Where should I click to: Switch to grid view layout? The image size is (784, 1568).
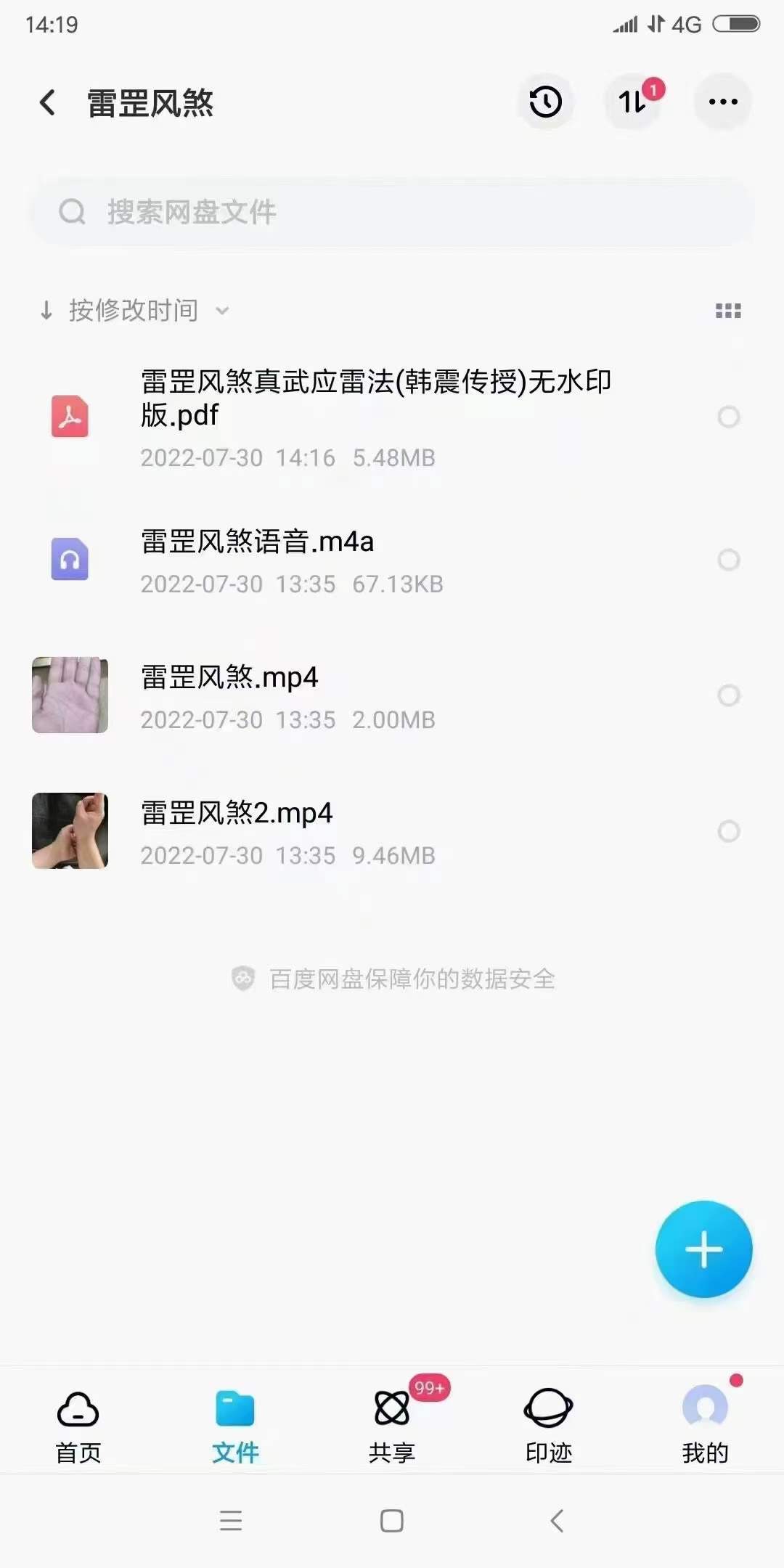(728, 311)
